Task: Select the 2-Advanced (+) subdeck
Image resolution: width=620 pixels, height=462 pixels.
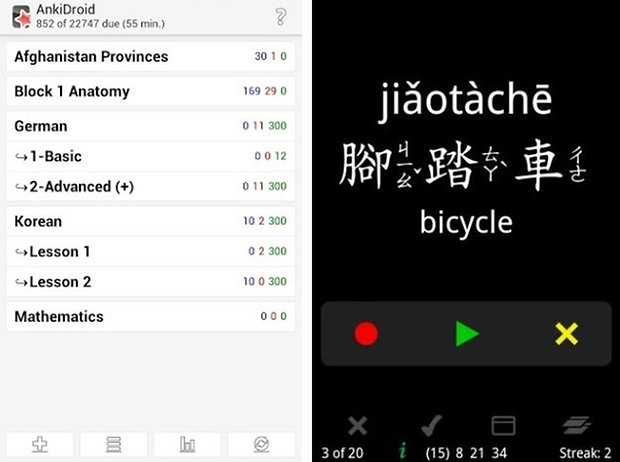Action: pyautogui.click(x=74, y=187)
